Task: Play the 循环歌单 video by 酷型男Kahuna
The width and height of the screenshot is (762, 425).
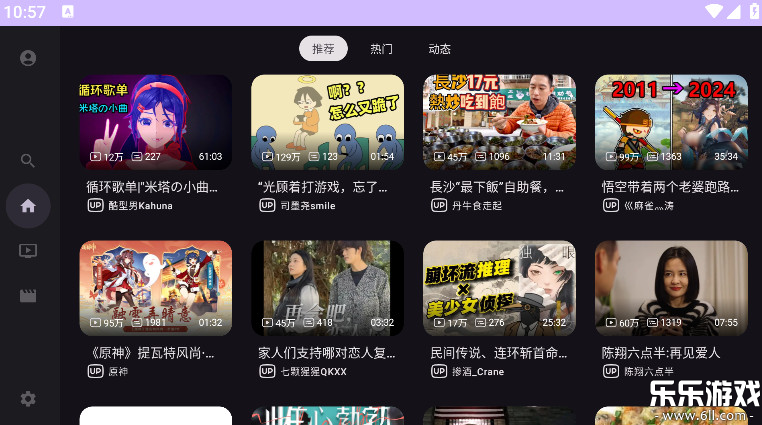Action: [x=155, y=123]
